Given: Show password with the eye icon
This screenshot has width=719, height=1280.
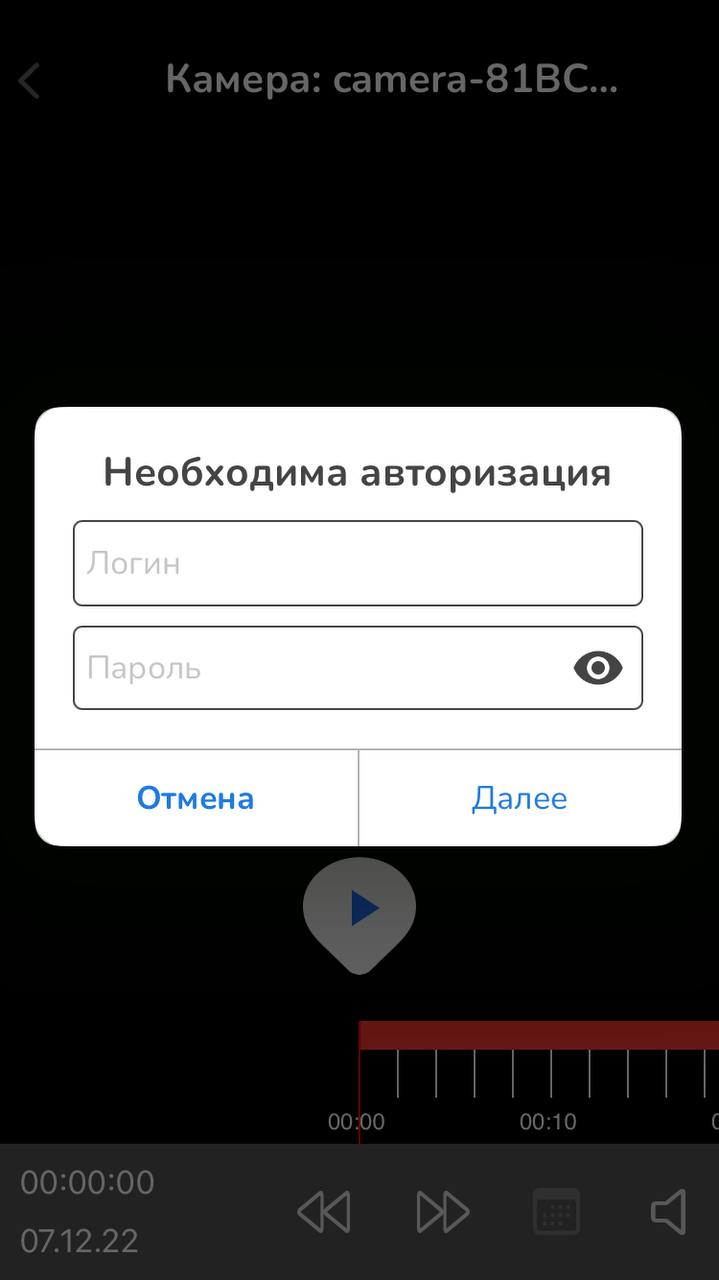Looking at the screenshot, I should tap(597, 668).
